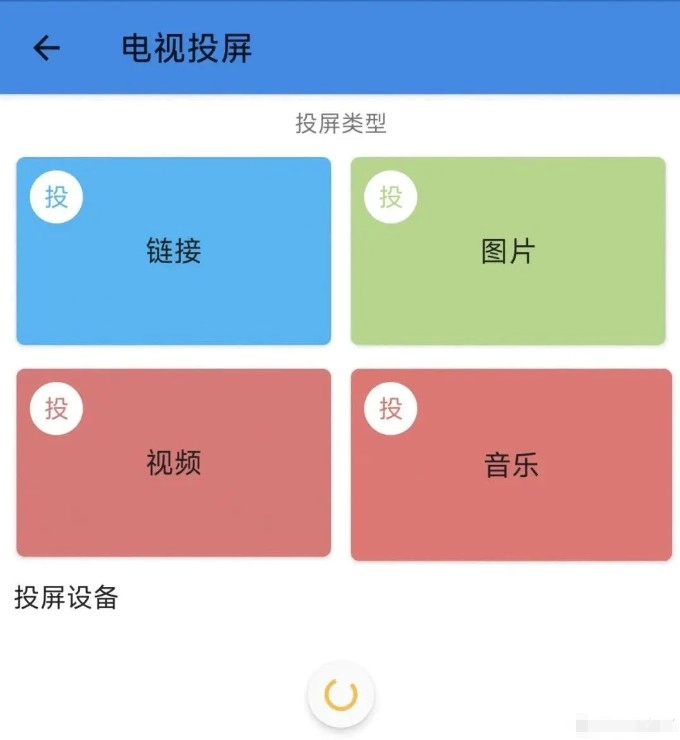
Task: Select the 链接 casting type card
Action: [x=173, y=251]
